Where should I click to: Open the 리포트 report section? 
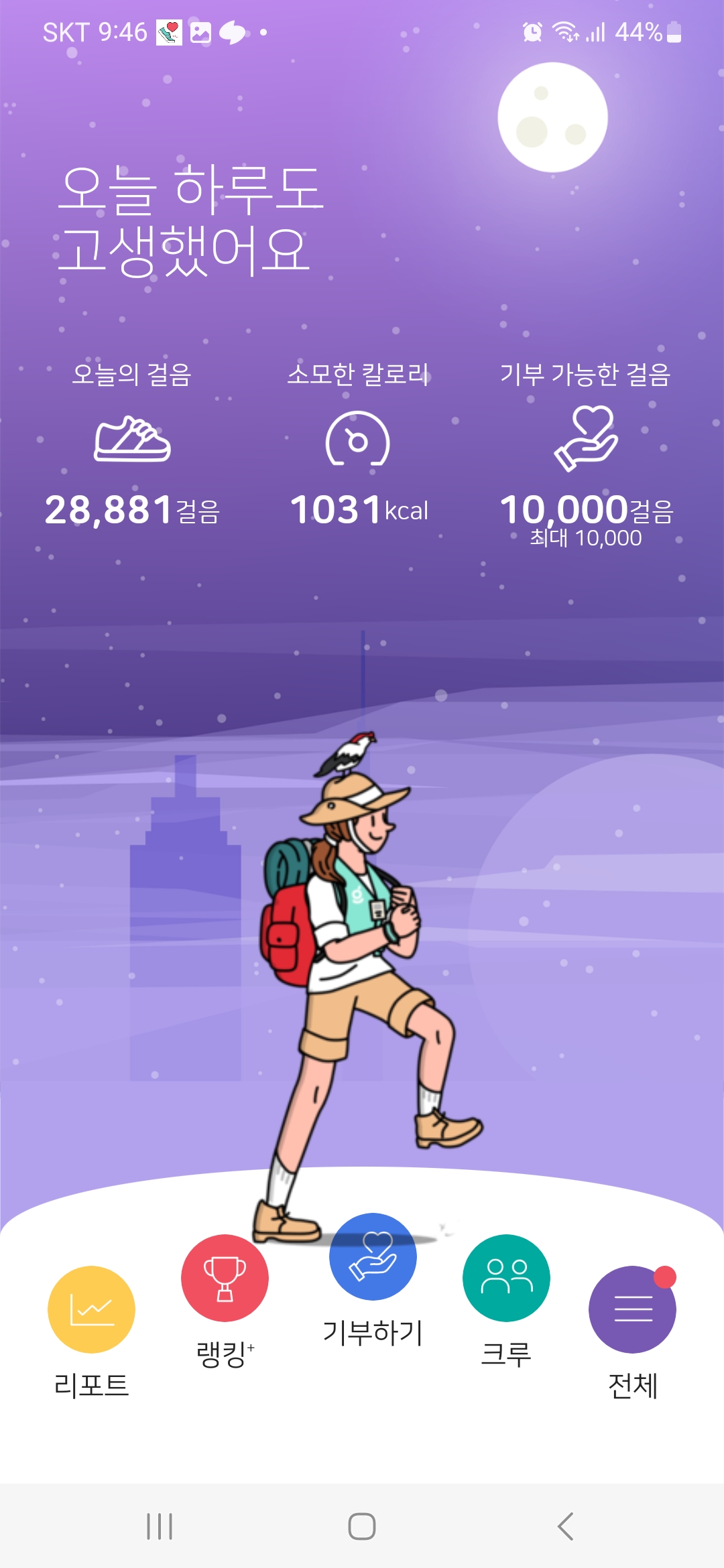coord(91,1309)
